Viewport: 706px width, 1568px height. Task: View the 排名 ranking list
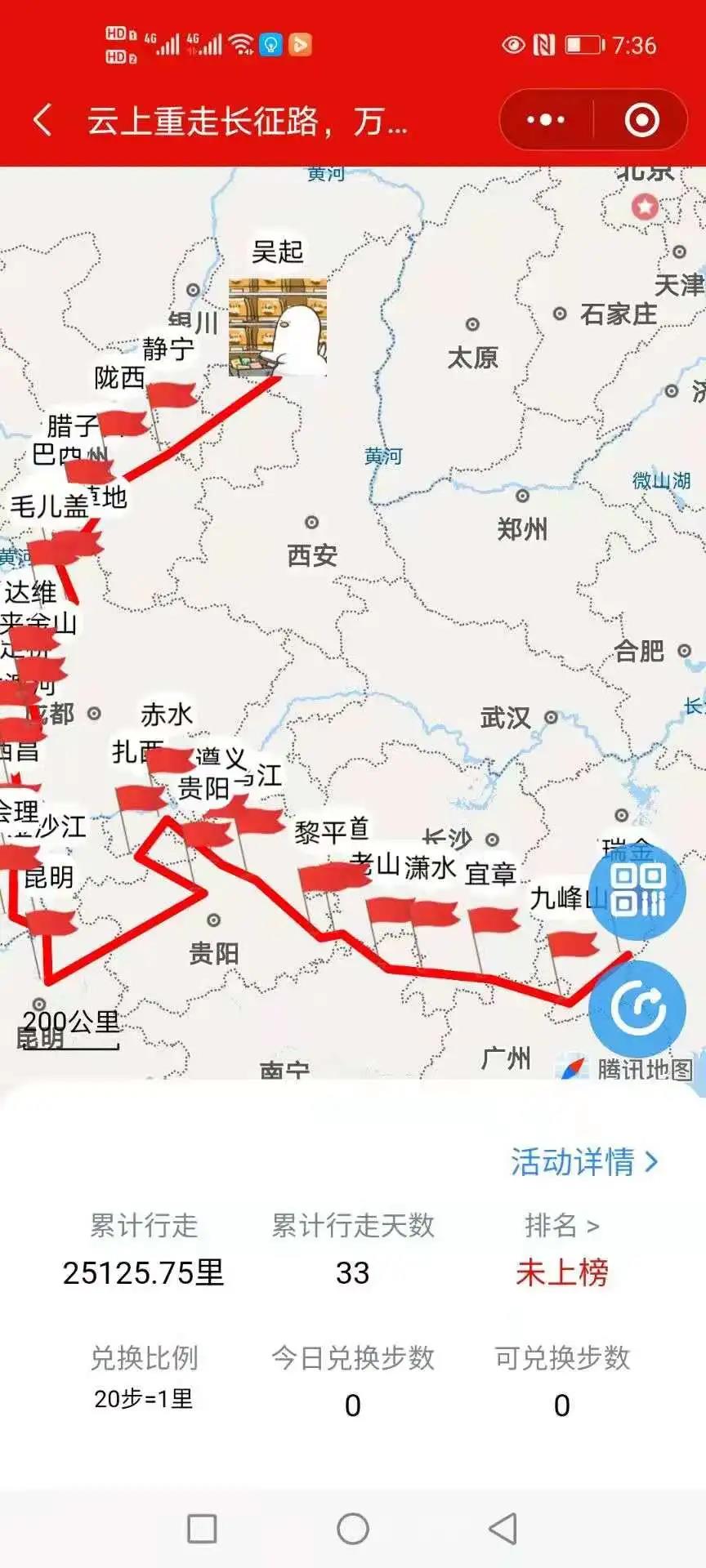(562, 1225)
